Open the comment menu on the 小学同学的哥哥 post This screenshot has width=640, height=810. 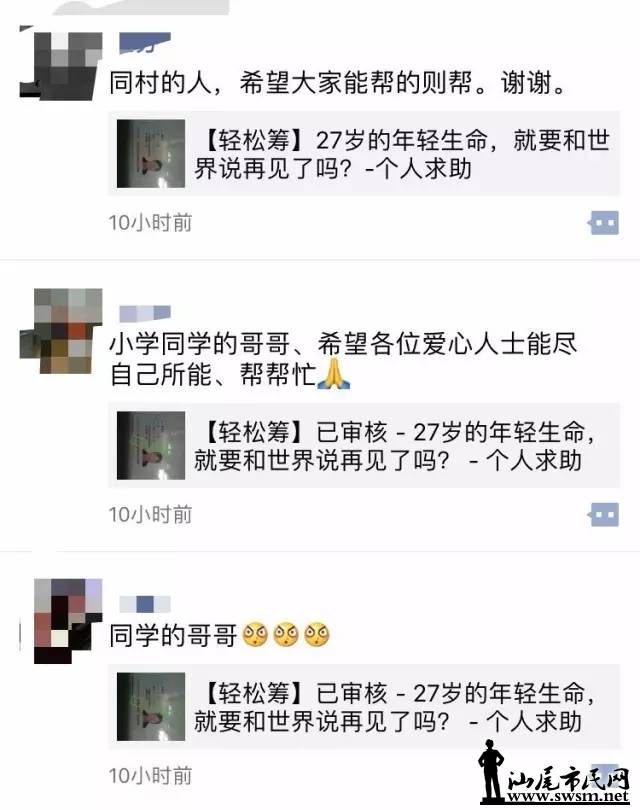(x=603, y=514)
